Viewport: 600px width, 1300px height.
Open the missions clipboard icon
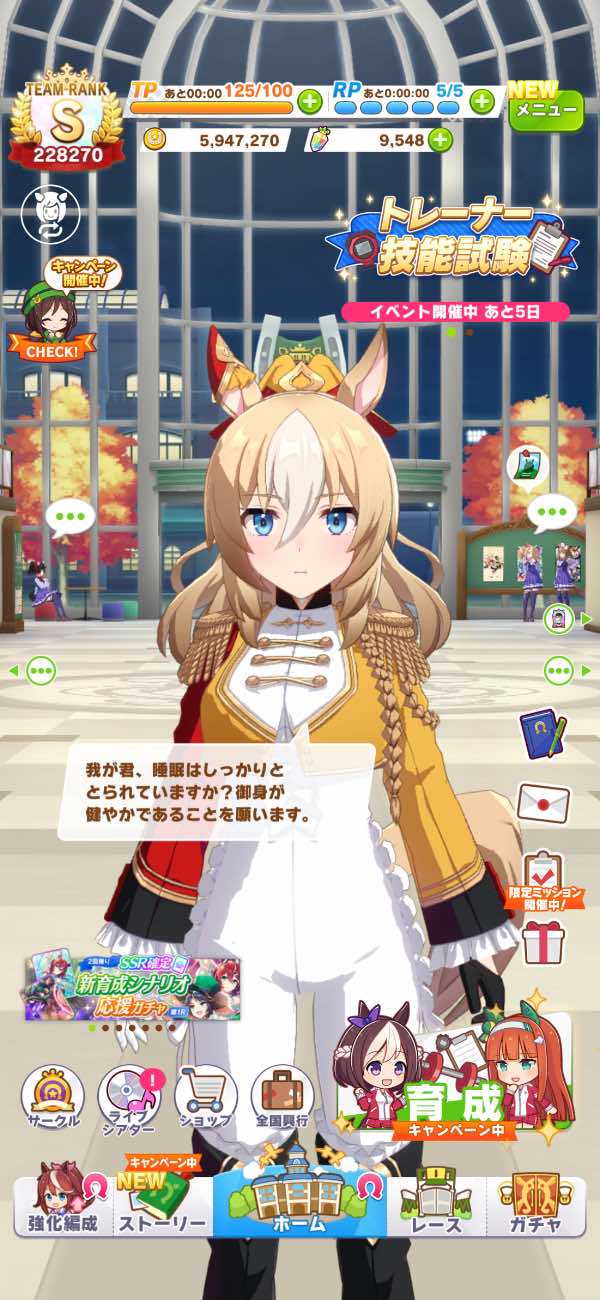pos(544,872)
